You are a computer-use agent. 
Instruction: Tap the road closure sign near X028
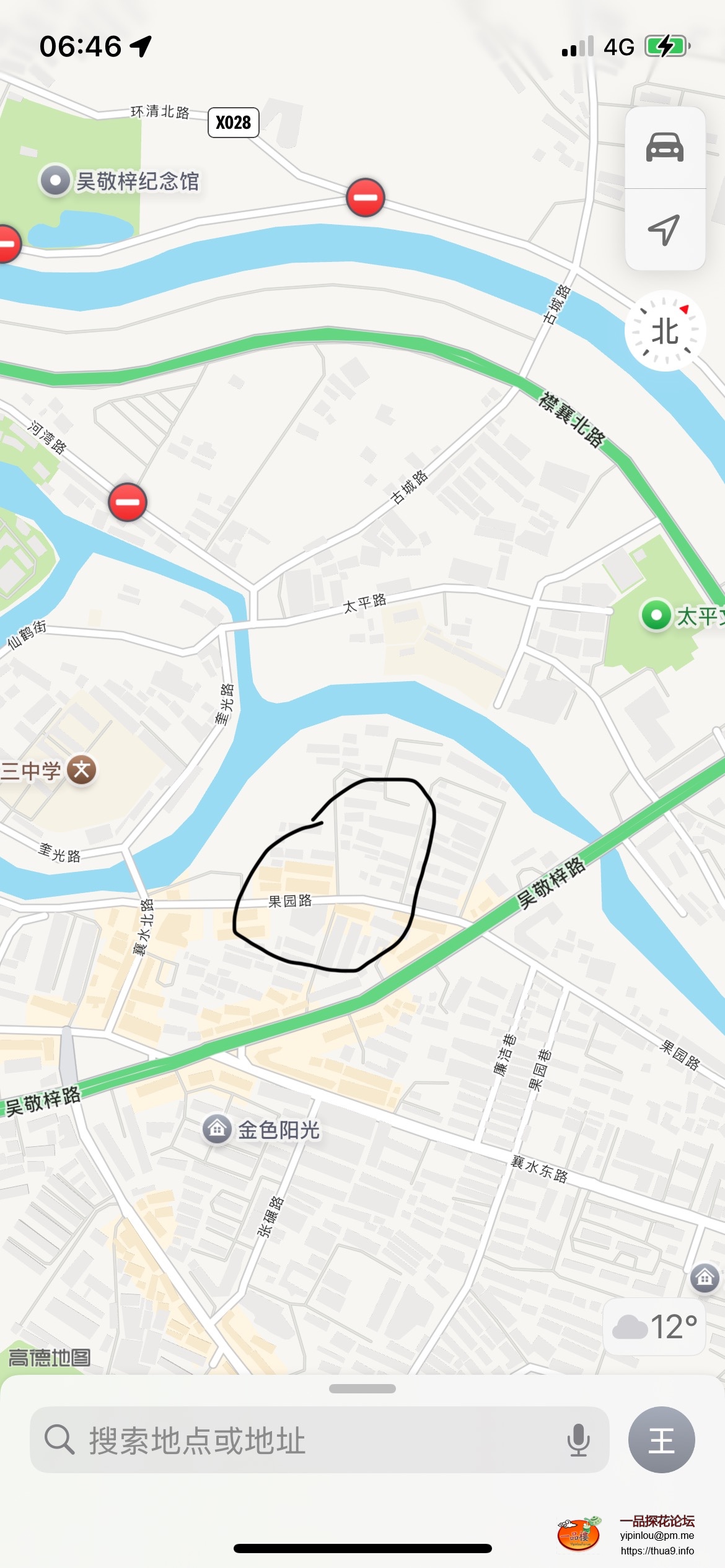pyautogui.click(x=366, y=198)
